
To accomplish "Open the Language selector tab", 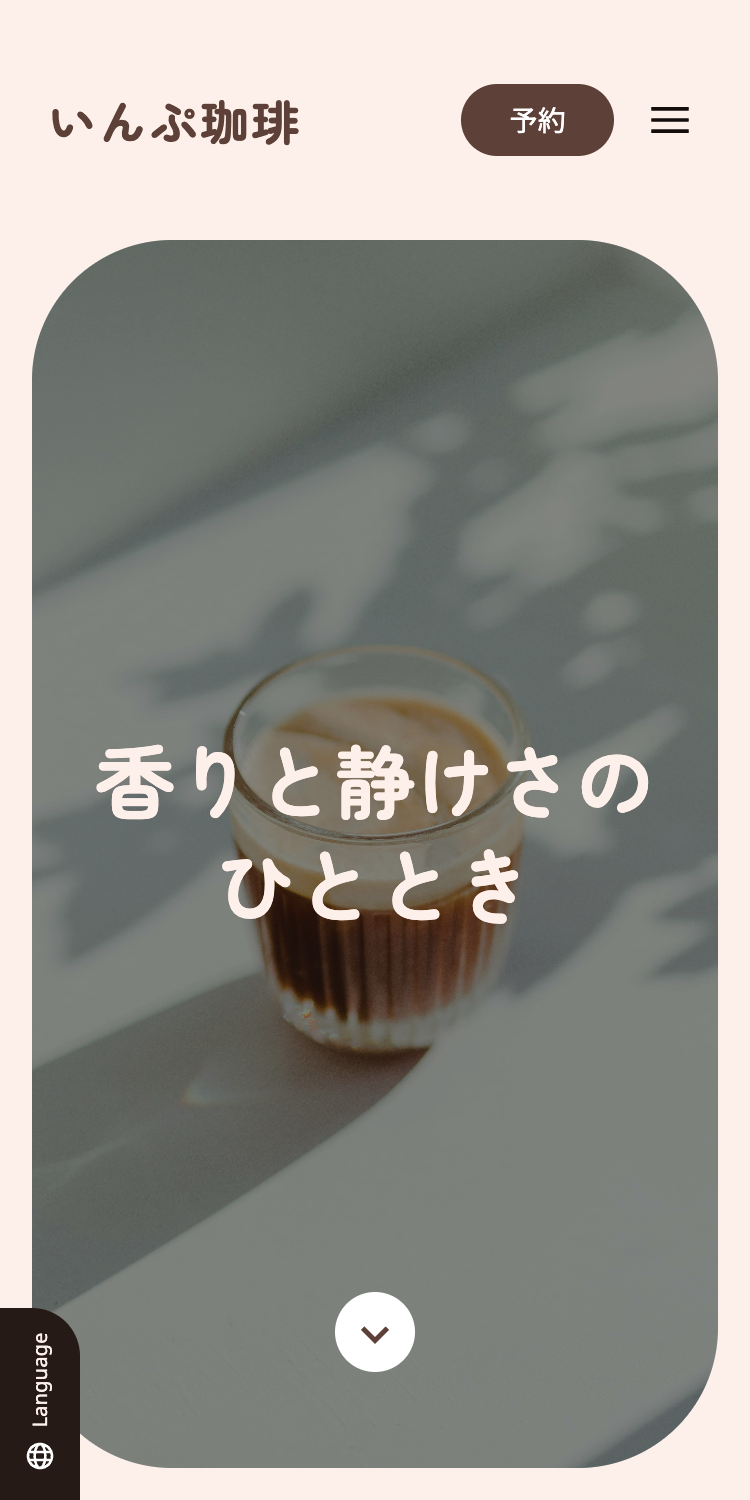I will 40,1402.
